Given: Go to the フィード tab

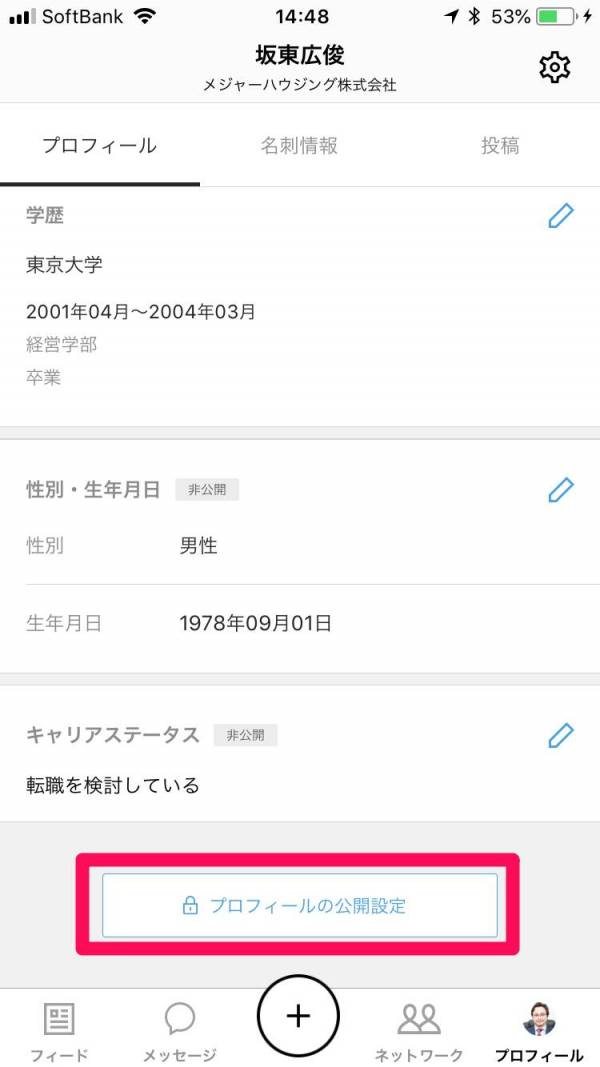Looking at the screenshot, I should click(59, 1030).
